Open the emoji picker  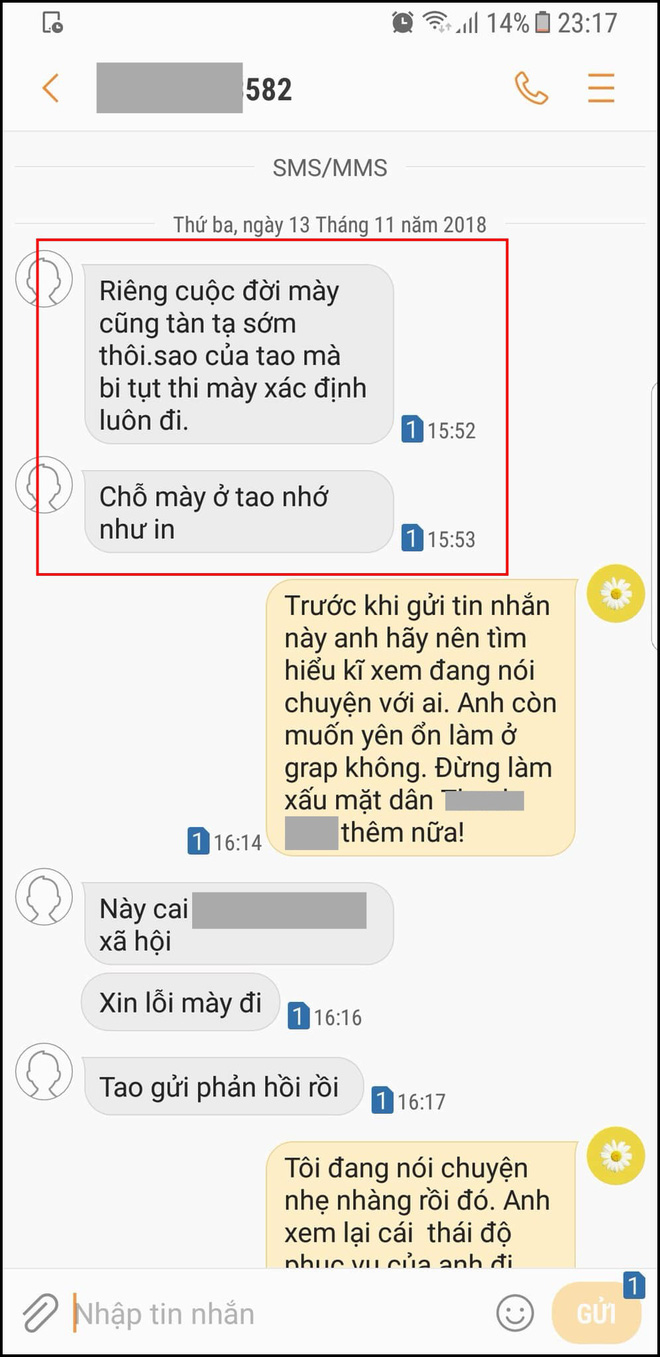tap(515, 1312)
